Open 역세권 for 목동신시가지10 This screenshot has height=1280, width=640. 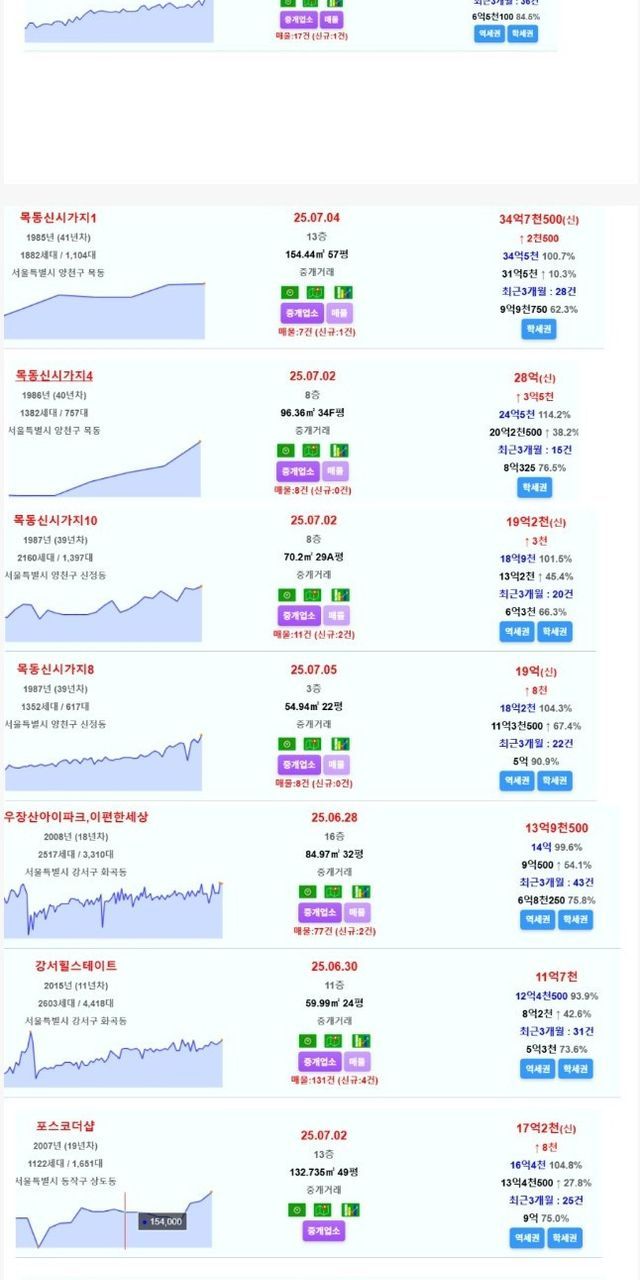click(x=515, y=631)
